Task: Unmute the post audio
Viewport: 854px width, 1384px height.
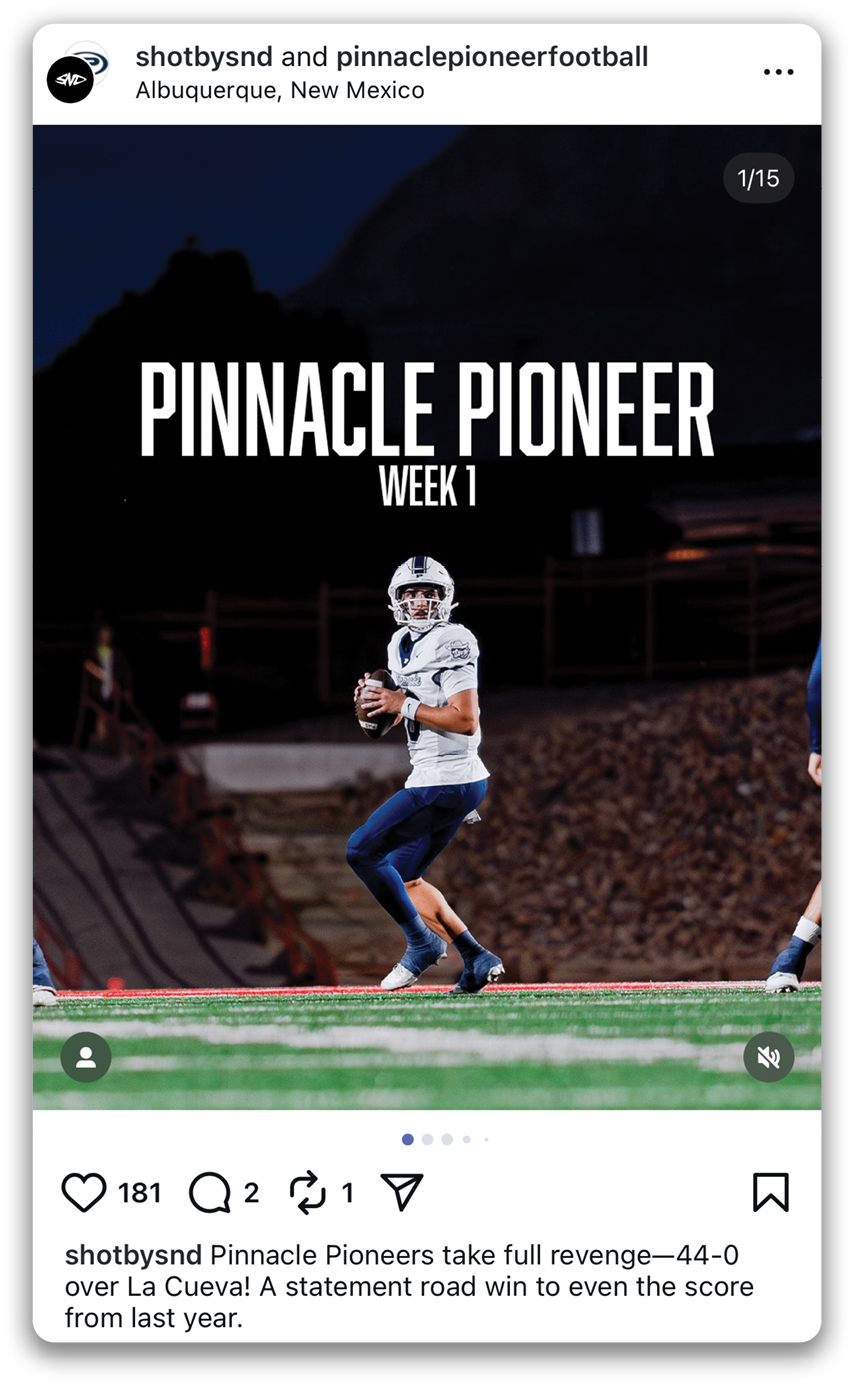Action: (768, 1058)
